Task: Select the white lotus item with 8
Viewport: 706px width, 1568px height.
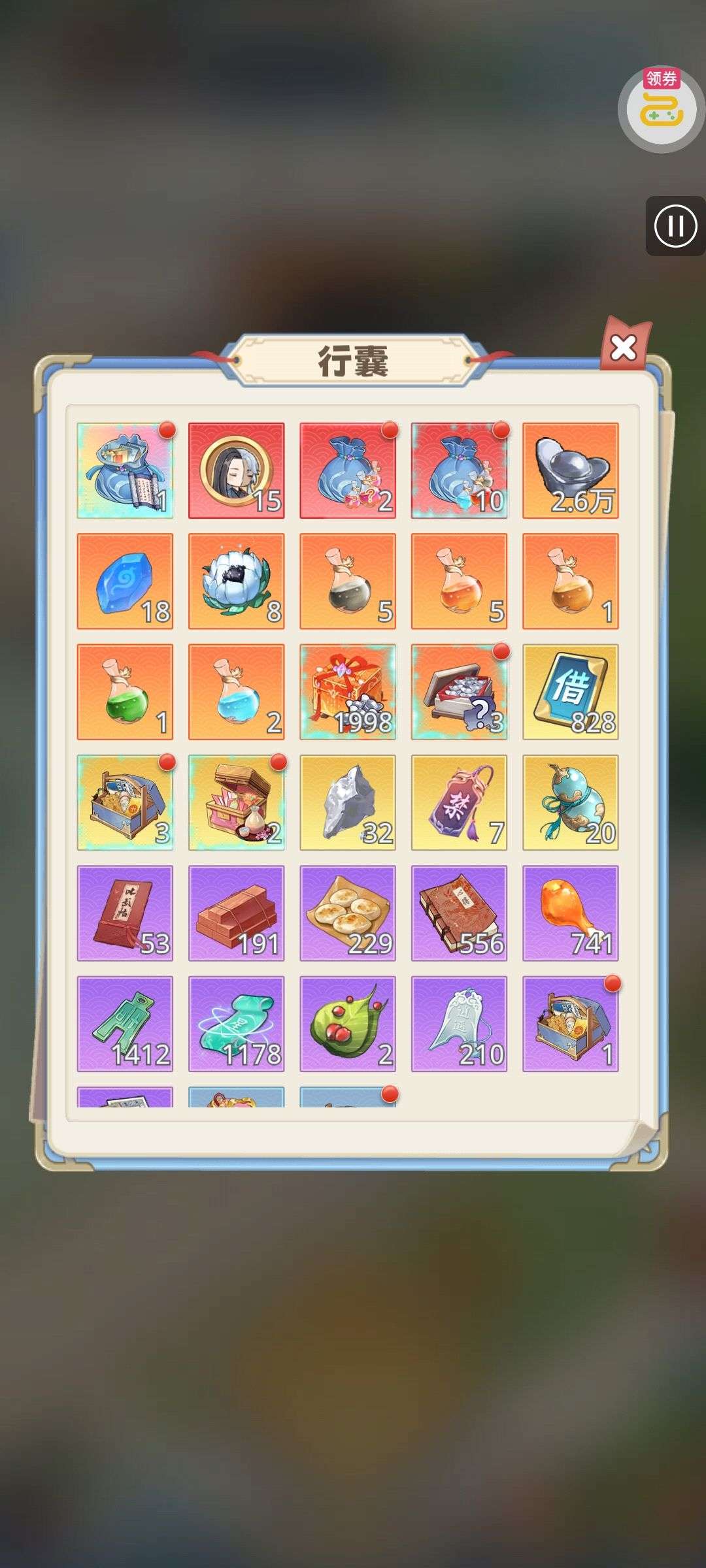Action: pos(237,581)
